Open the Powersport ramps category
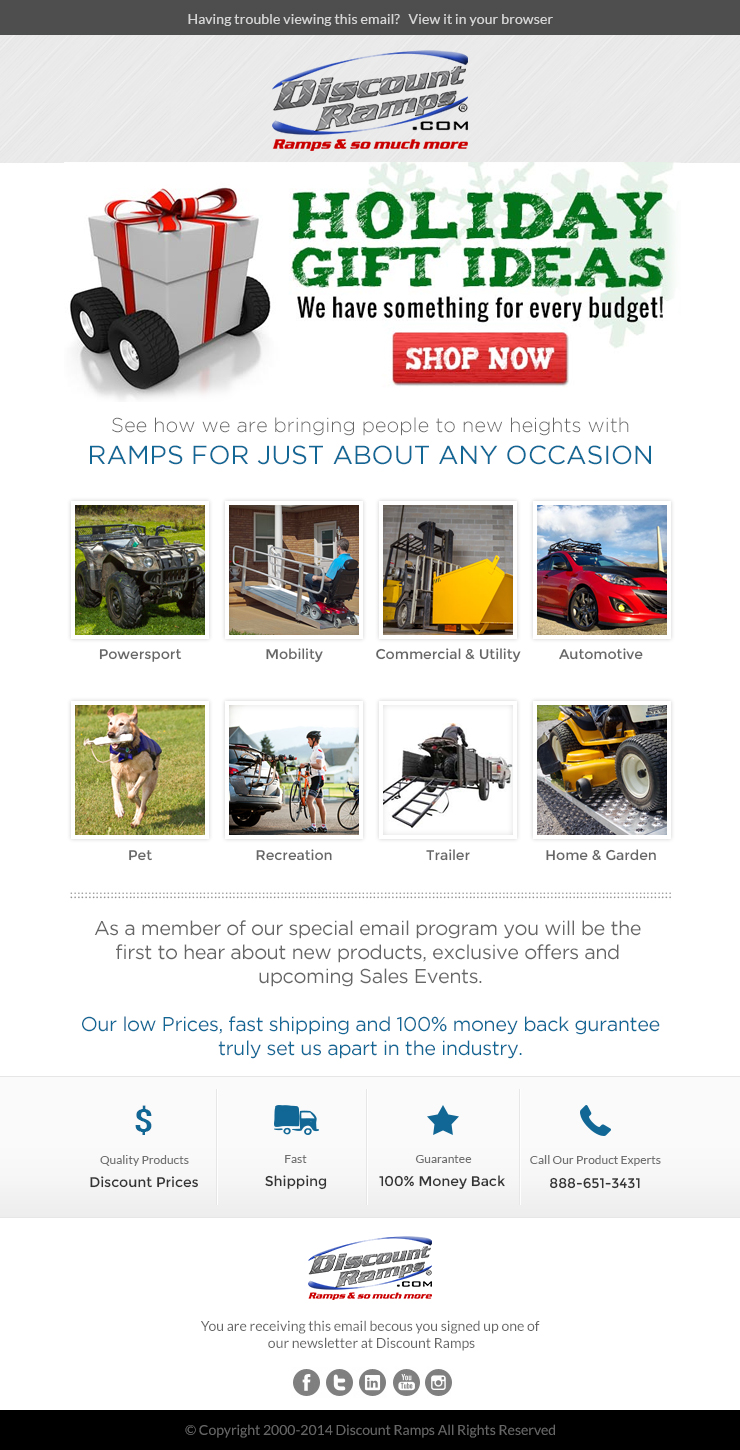The image size is (740, 1450). pyautogui.click(x=140, y=570)
